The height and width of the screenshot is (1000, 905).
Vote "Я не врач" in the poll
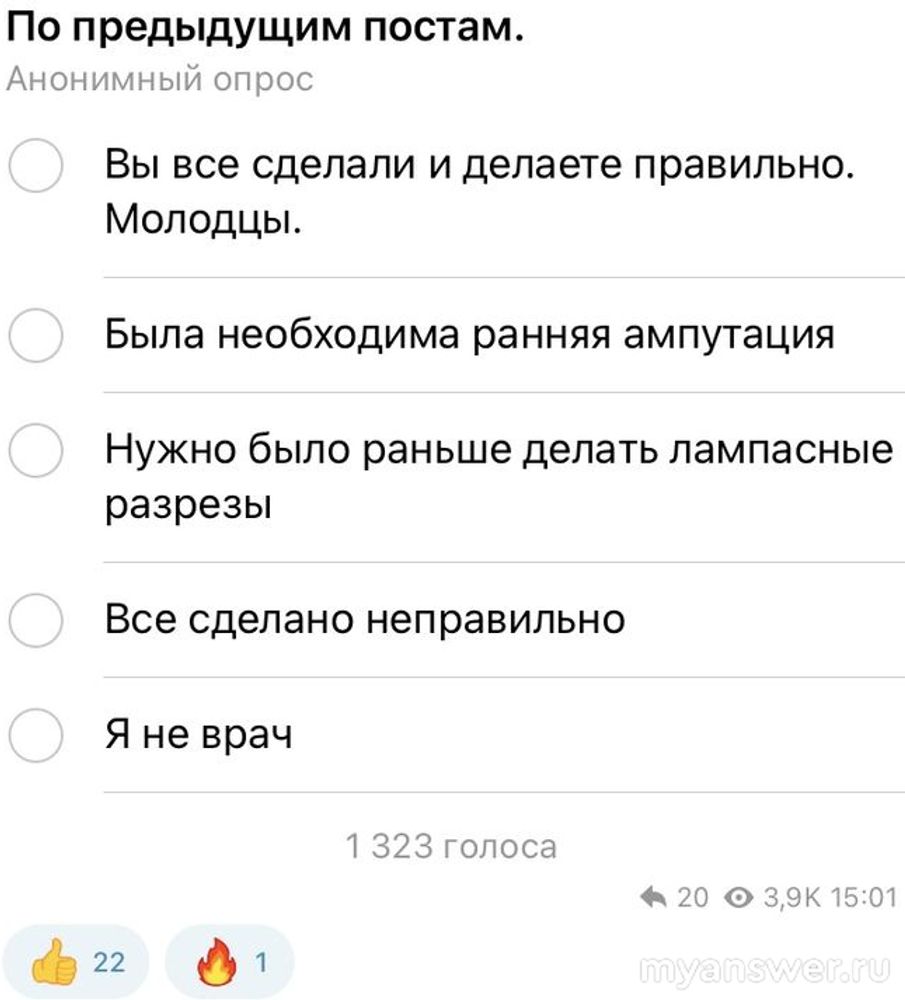pyautogui.click(x=37, y=736)
